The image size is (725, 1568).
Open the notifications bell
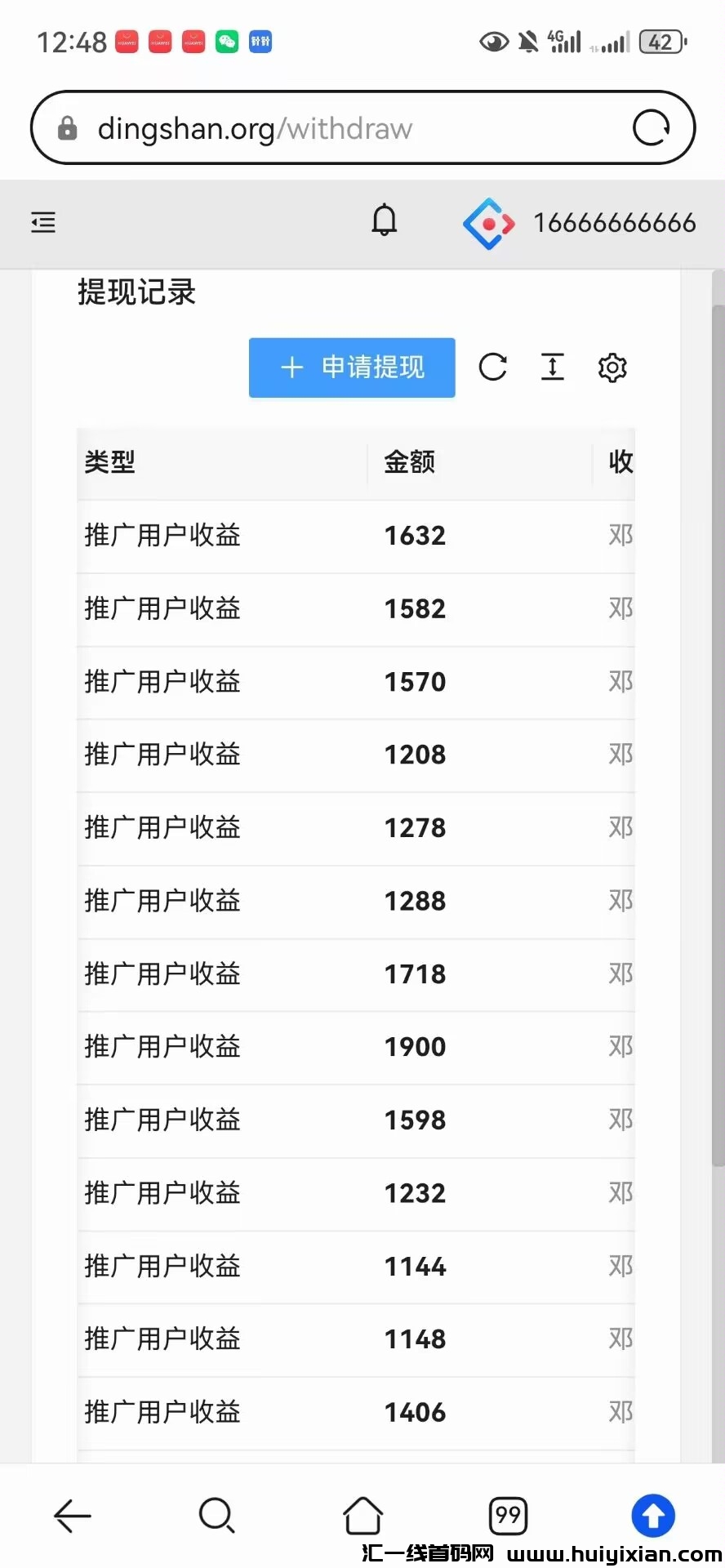click(x=385, y=220)
